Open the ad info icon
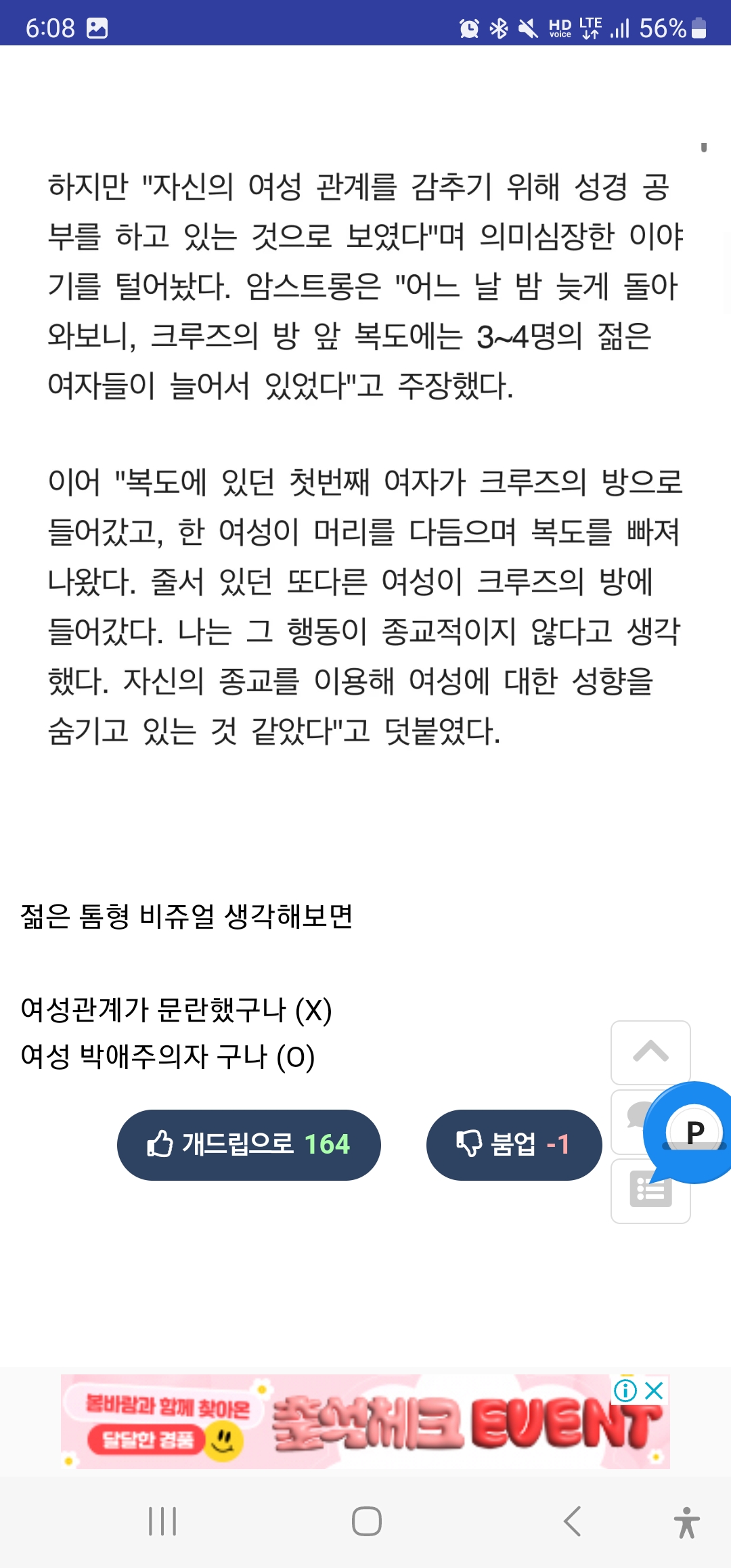This screenshot has width=731, height=1568. pos(625,1391)
